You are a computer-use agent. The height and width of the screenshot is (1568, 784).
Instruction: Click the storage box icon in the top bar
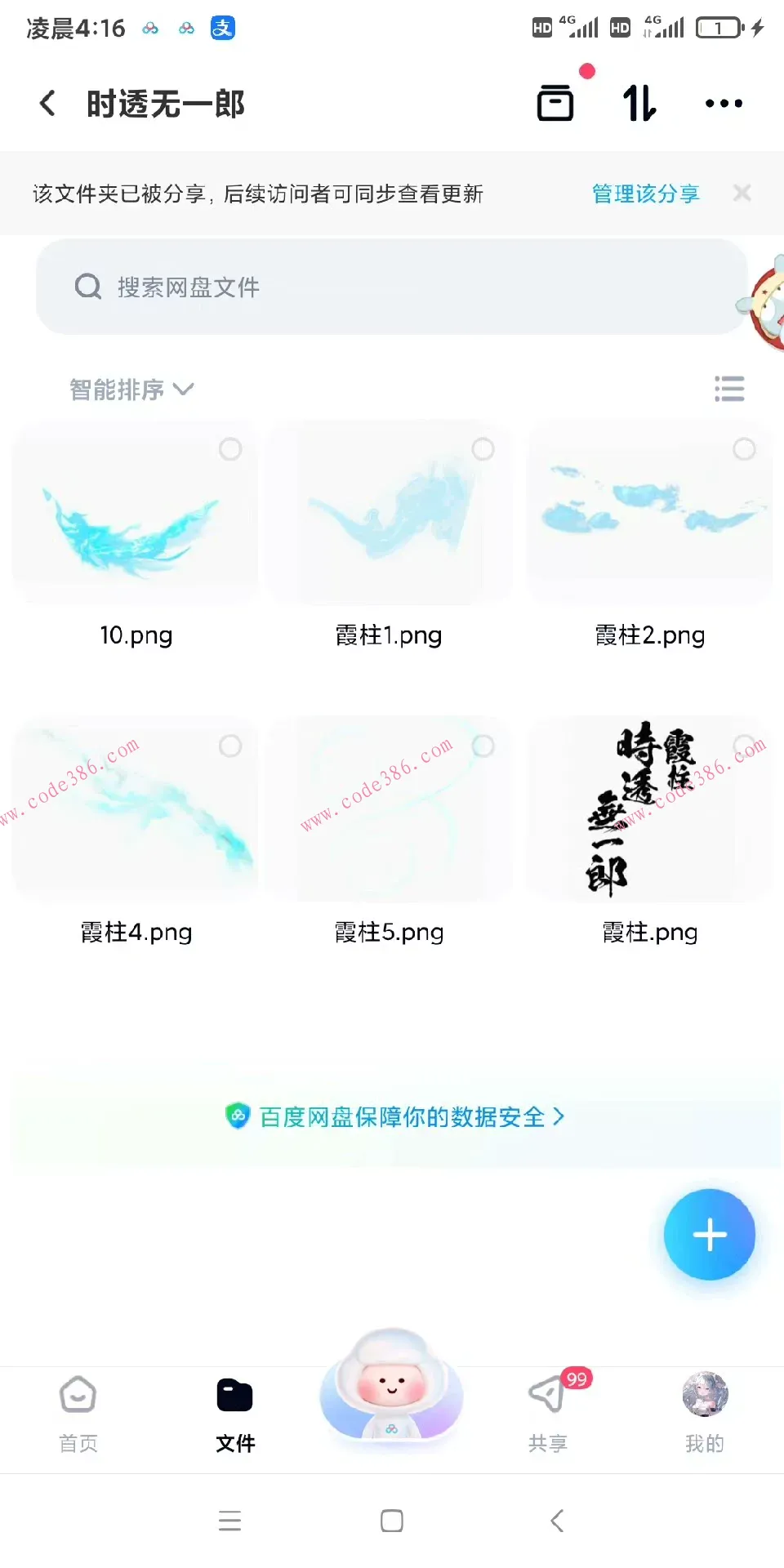point(556,101)
